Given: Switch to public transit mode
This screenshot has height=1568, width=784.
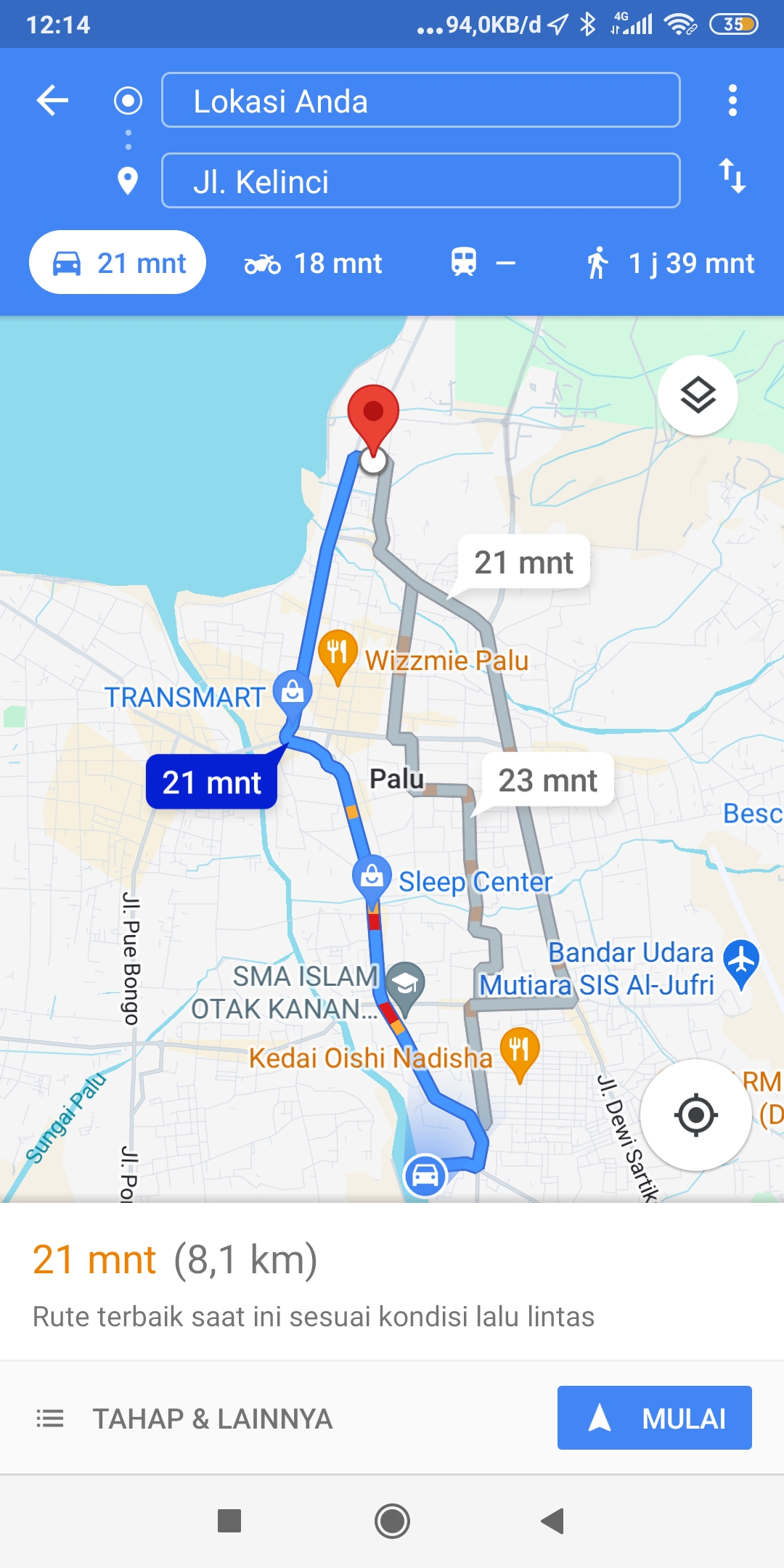Looking at the screenshot, I should pyautogui.click(x=483, y=263).
